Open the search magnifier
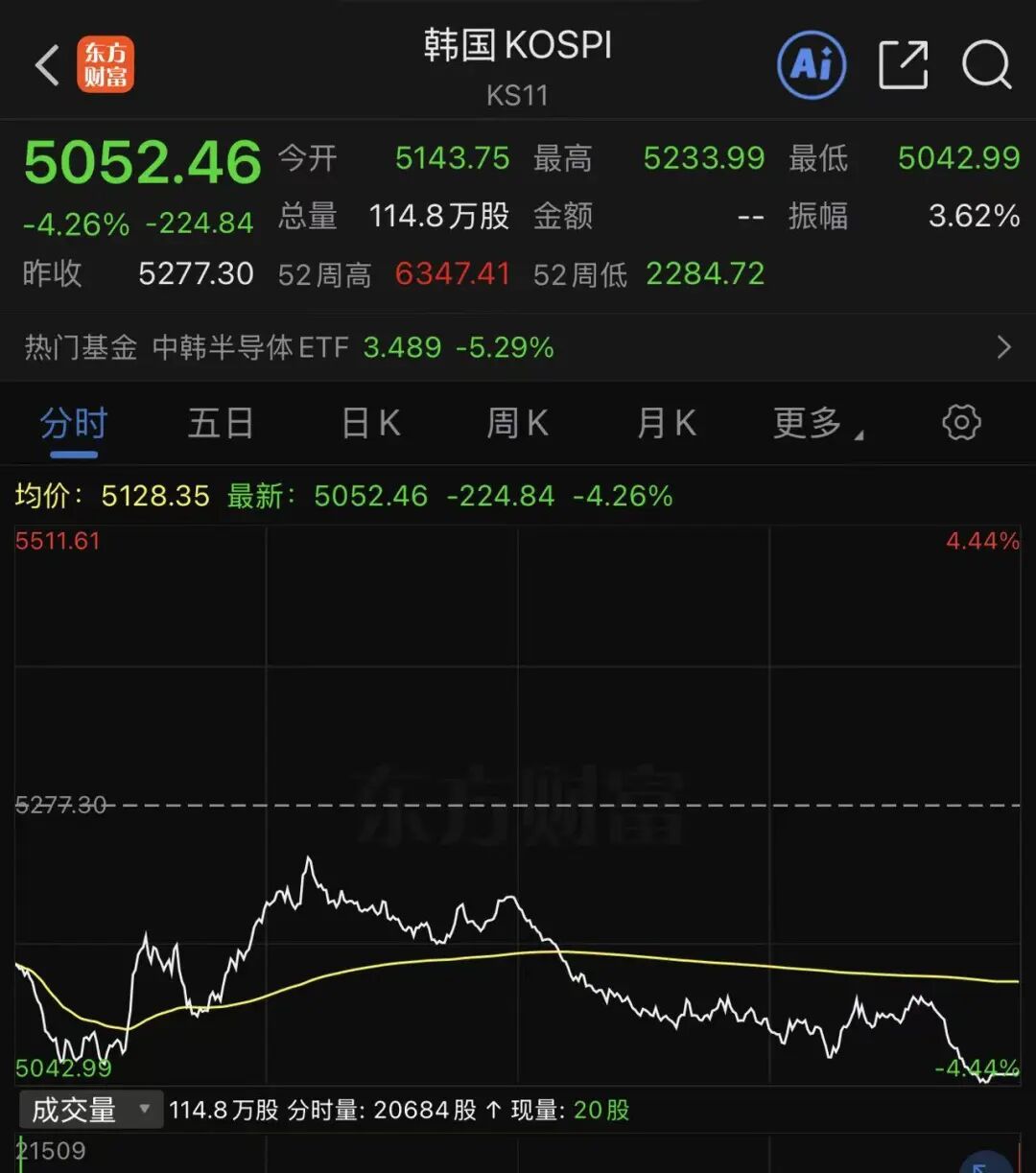 tap(986, 65)
